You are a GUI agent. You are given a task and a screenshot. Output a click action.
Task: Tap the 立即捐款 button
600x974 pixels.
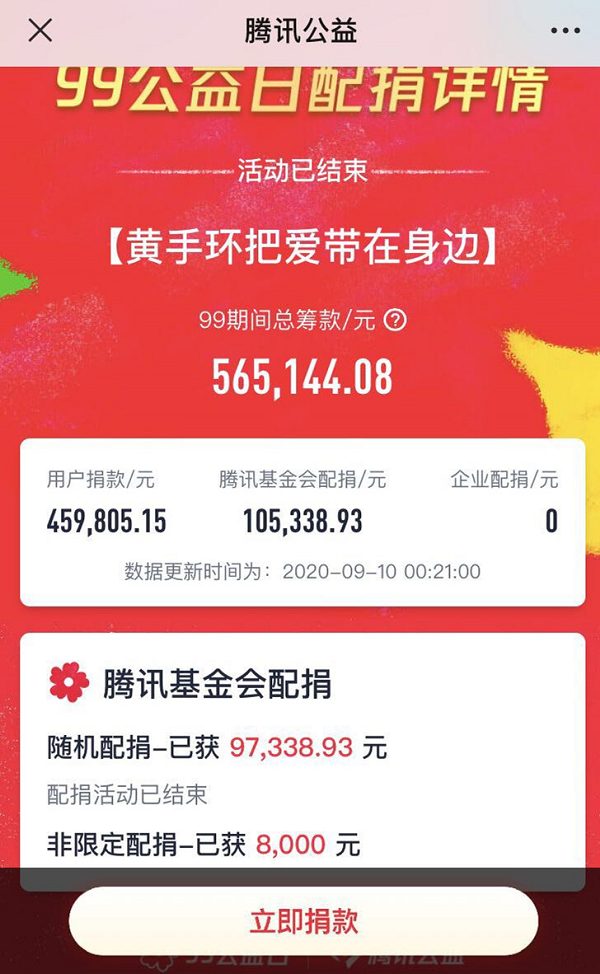(x=304, y=921)
